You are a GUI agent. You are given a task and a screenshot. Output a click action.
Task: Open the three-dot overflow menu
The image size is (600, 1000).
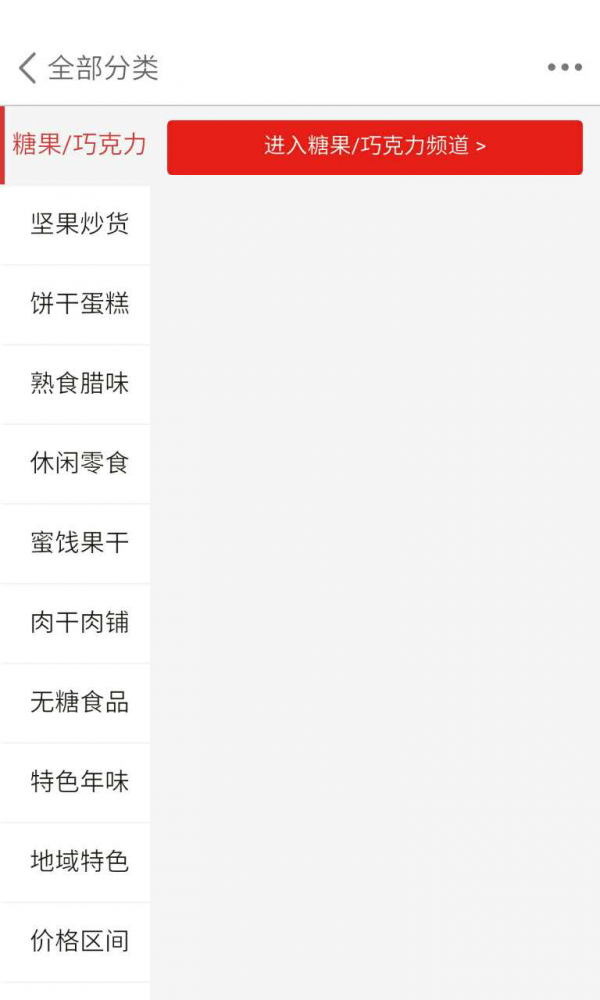pos(564,67)
